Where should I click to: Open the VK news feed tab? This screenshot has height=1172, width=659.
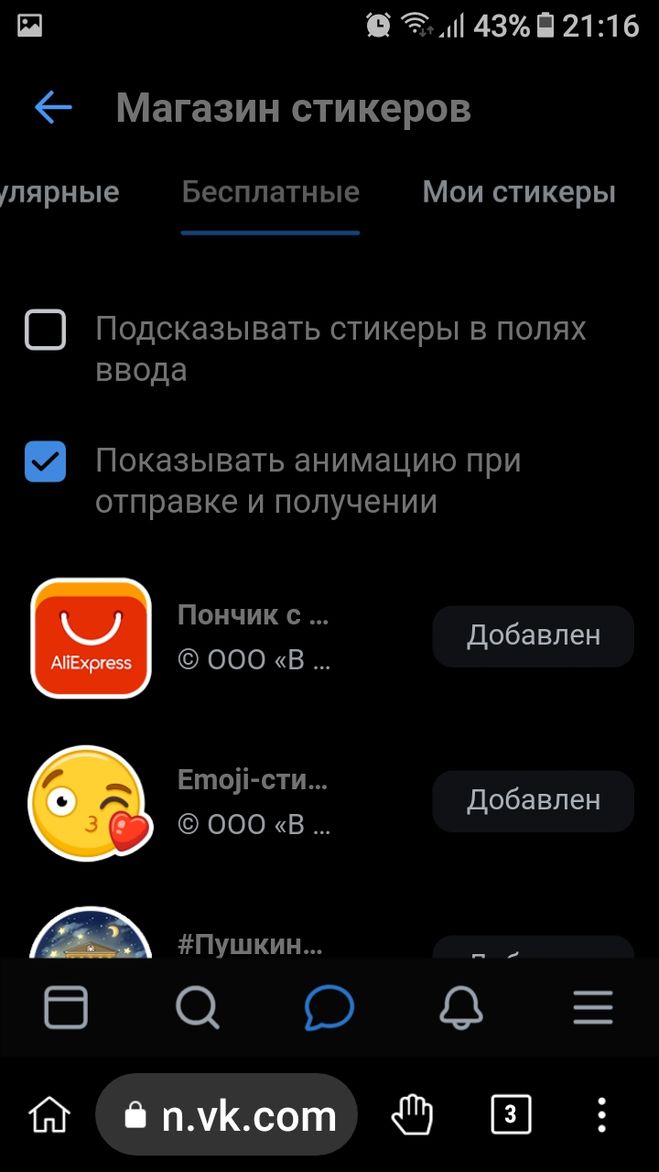(x=66, y=1007)
